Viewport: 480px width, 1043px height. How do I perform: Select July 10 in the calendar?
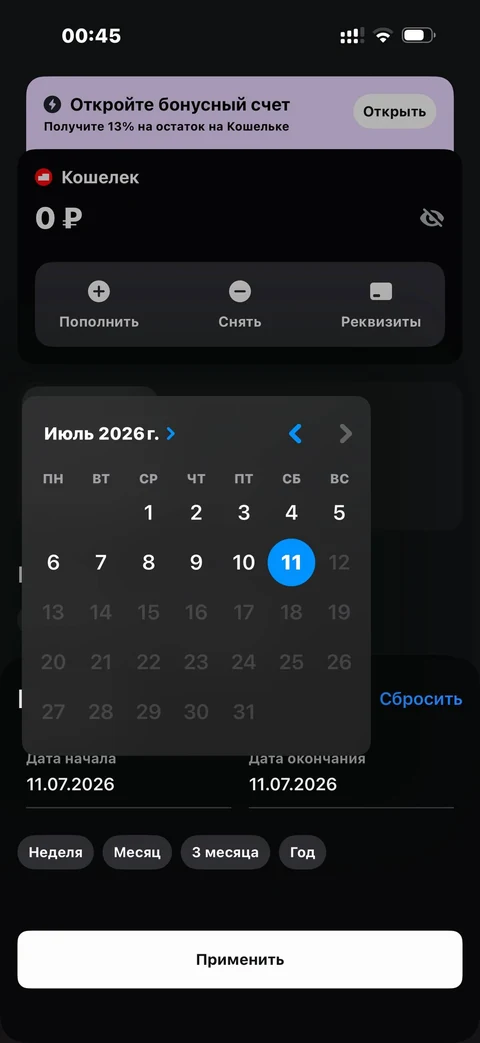tap(243, 563)
